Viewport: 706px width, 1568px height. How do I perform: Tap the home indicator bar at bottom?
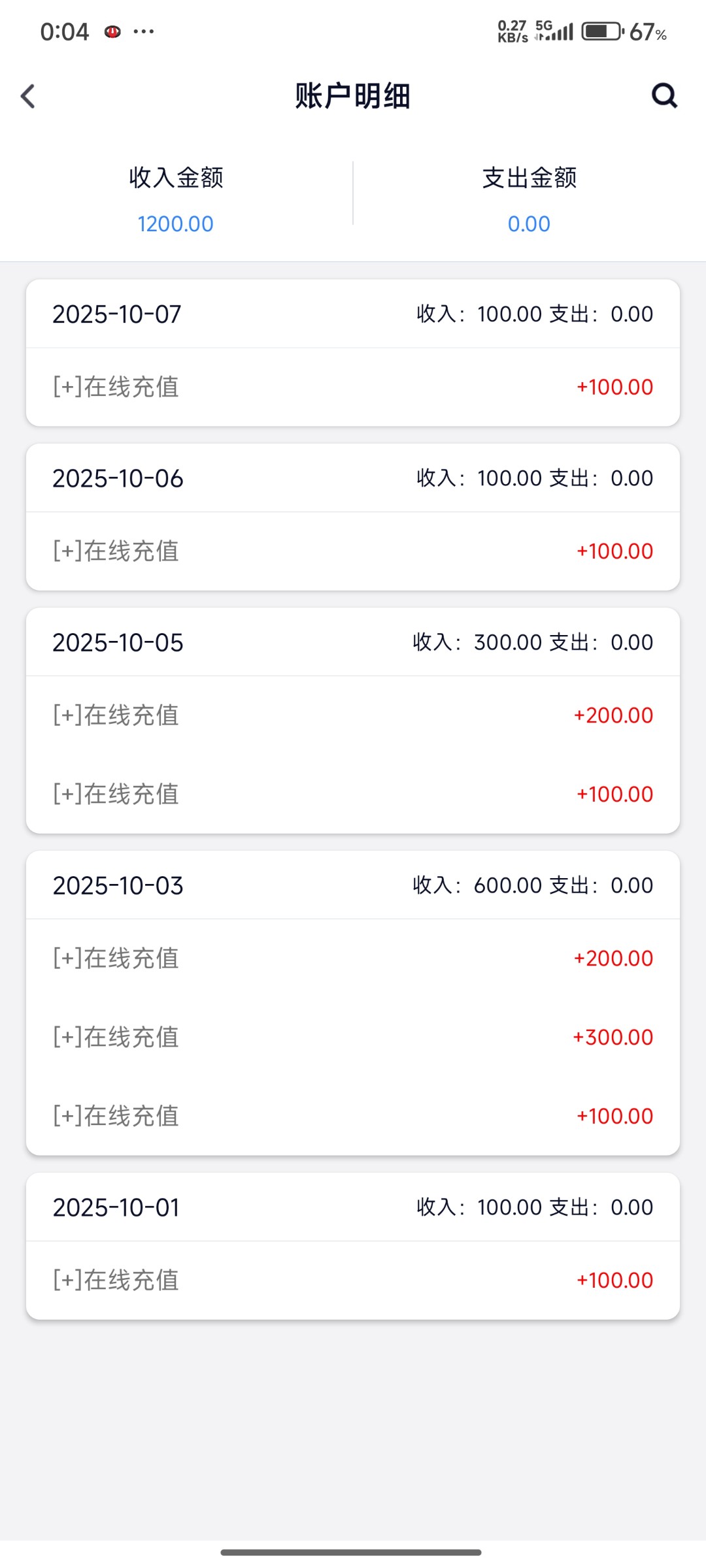[353, 1552]
